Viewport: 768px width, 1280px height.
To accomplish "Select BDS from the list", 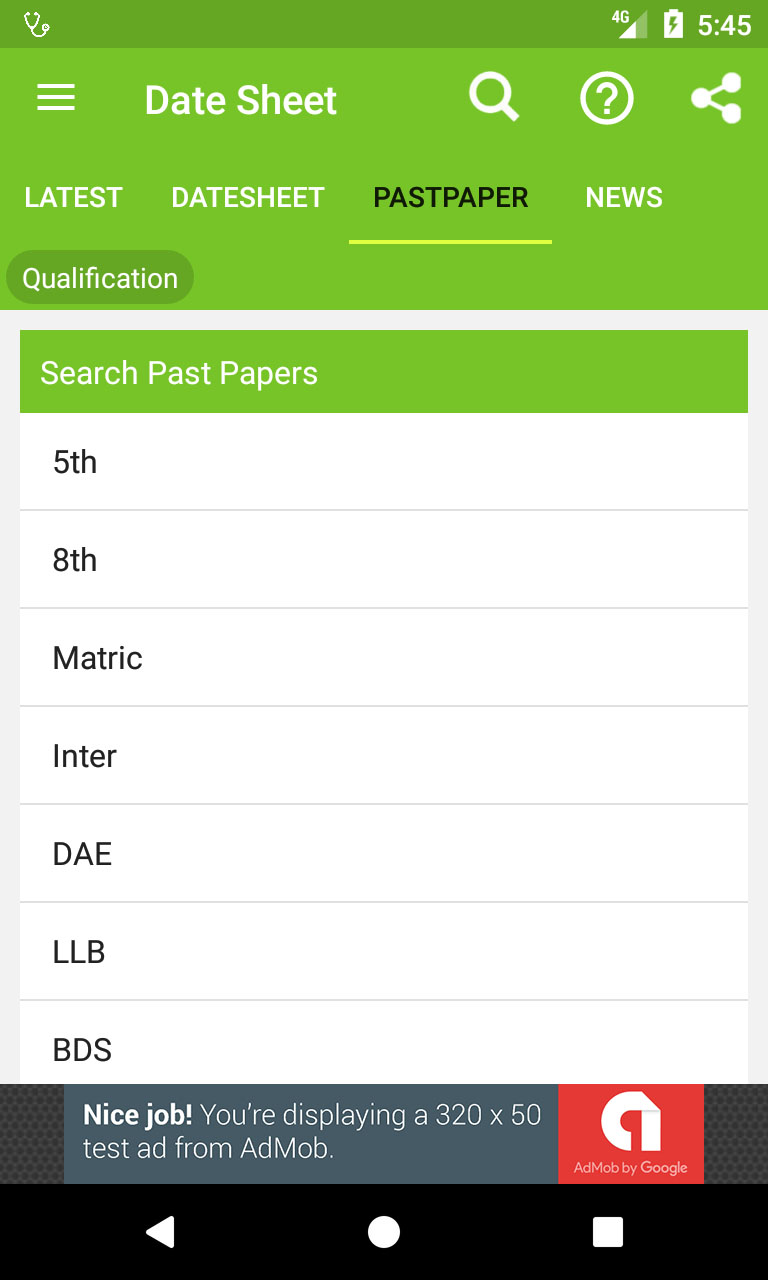I will click(x=384, y=1048).
